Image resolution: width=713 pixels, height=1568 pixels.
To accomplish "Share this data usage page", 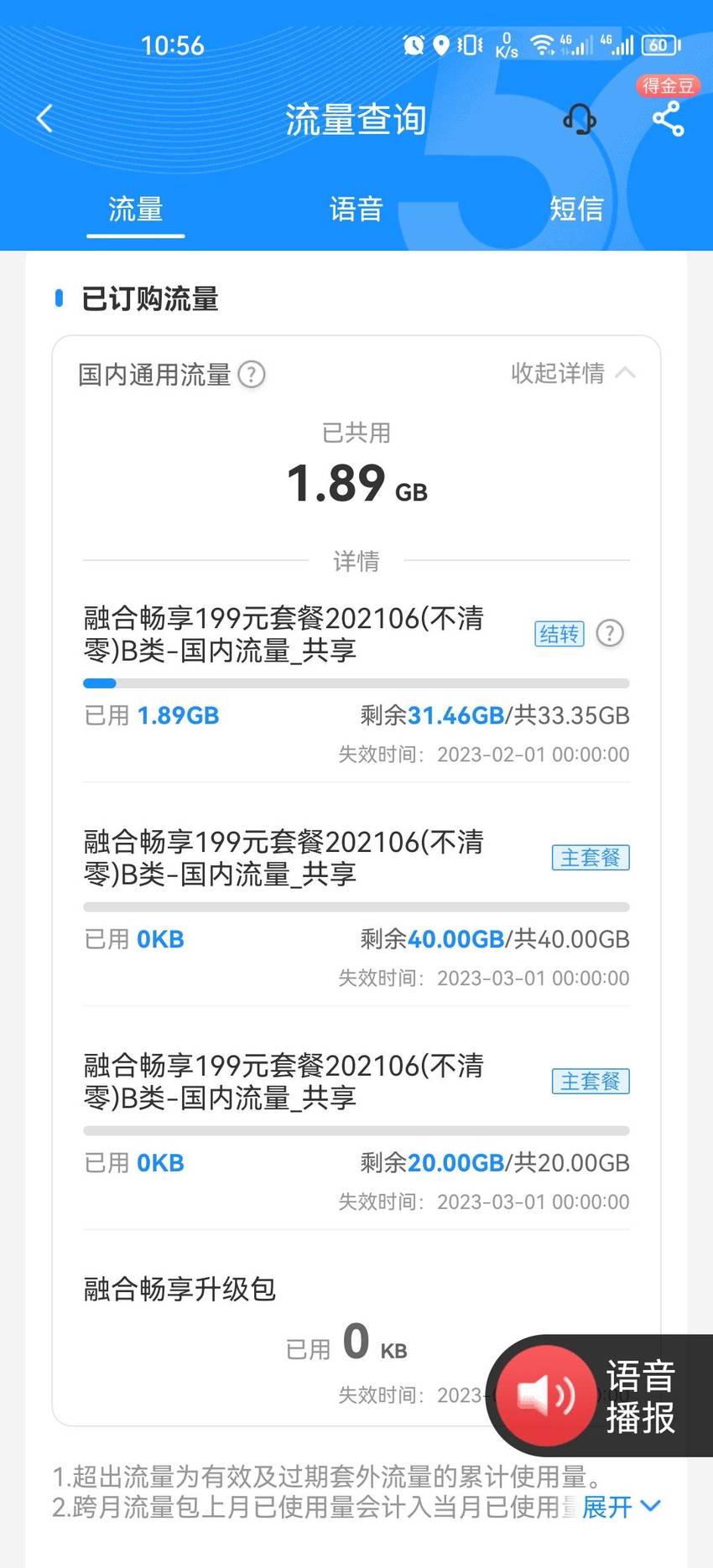I will pyautogui.click(x=668, y=118).
